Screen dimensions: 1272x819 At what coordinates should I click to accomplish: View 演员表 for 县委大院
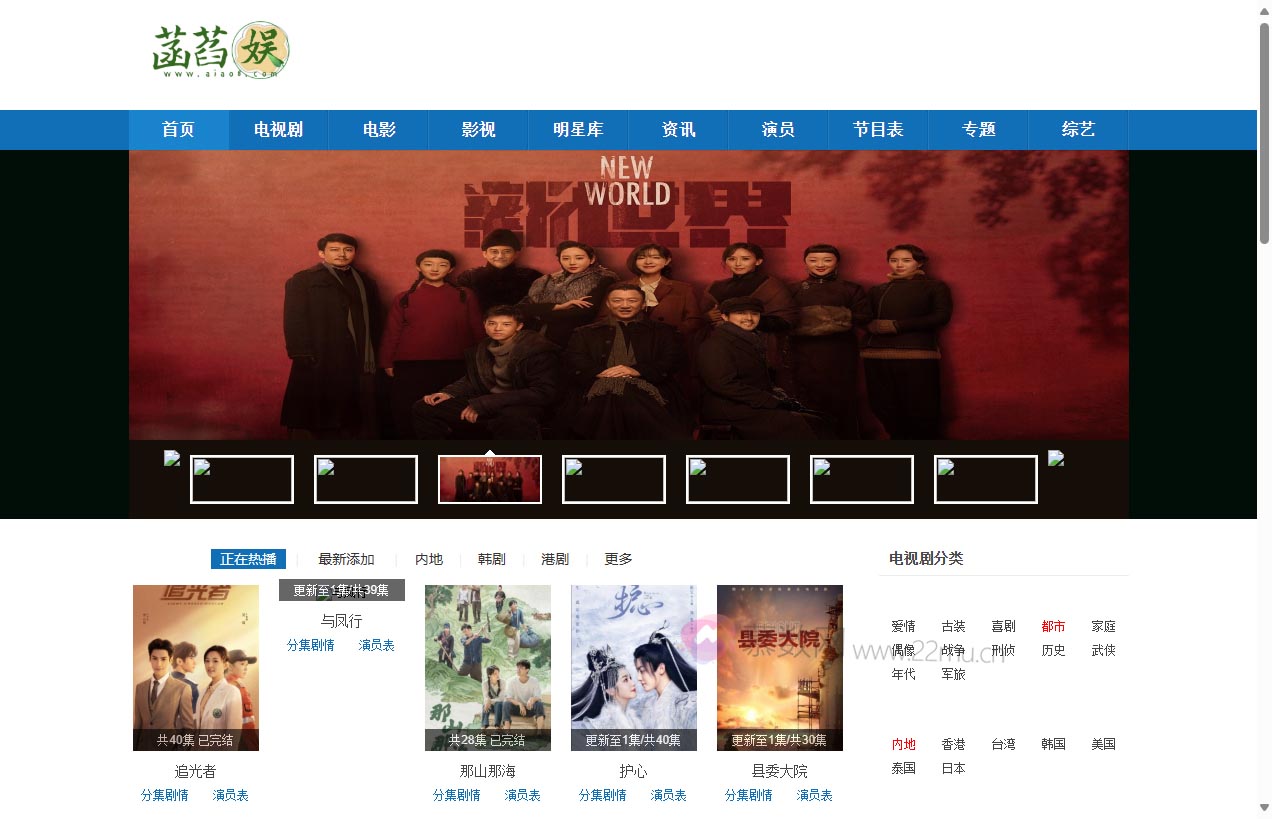pos(814,795)
